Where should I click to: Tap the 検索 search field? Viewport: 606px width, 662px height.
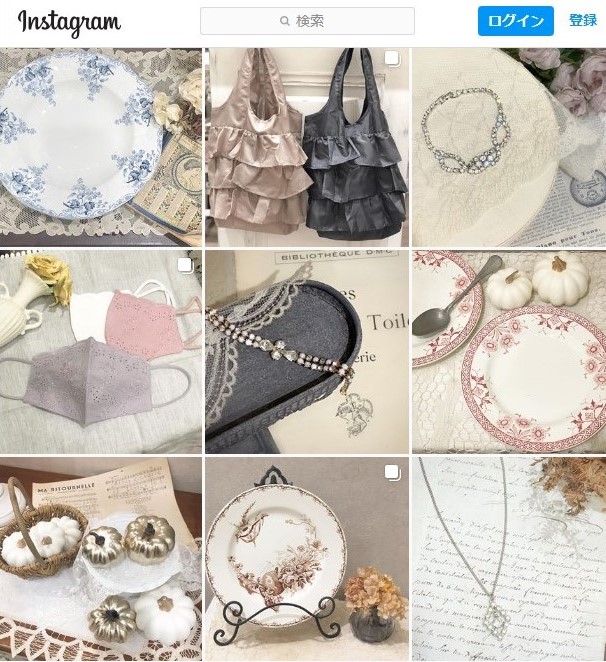click(307, 21)
